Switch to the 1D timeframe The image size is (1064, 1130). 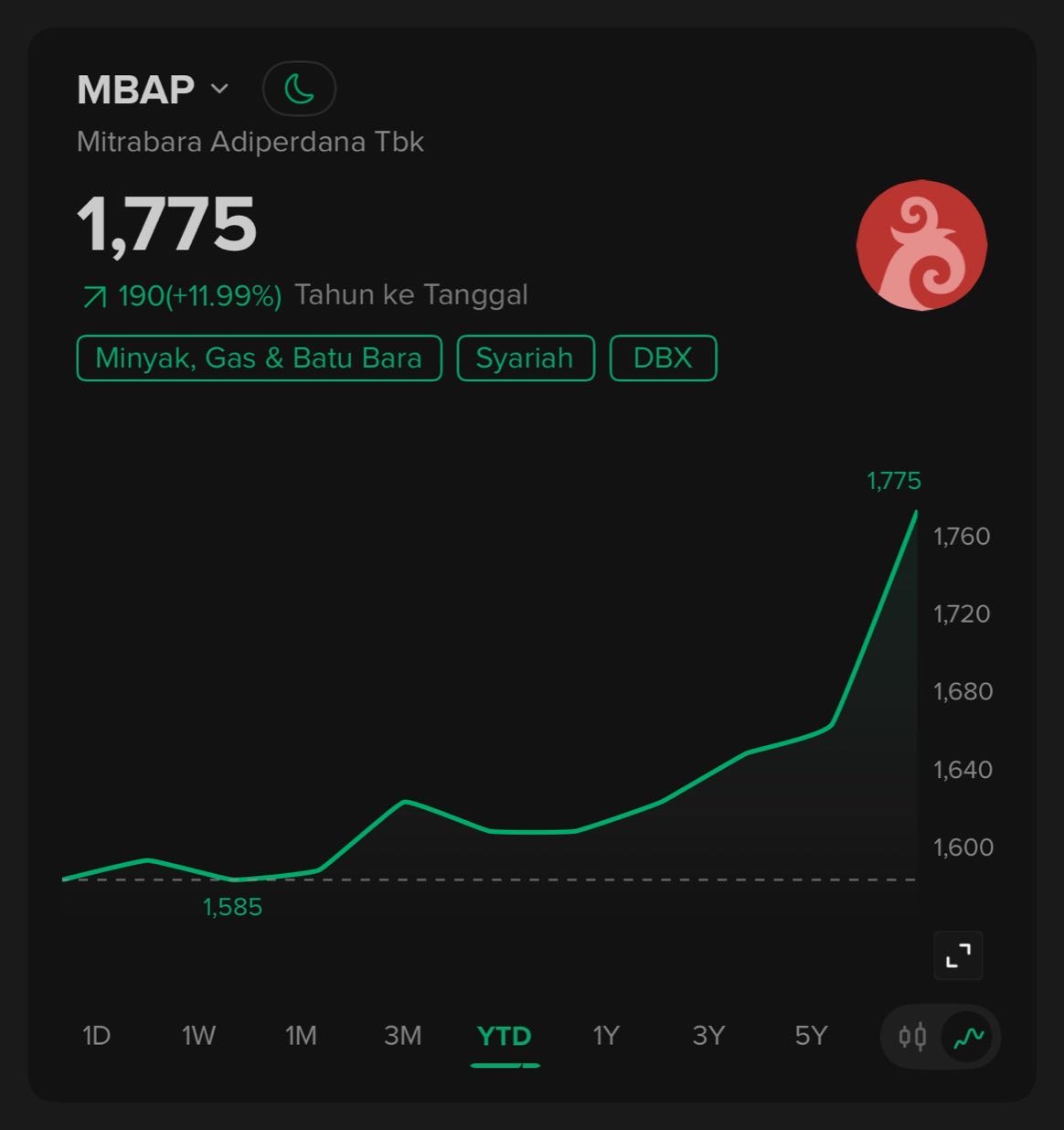click(x=96, y=1036)
